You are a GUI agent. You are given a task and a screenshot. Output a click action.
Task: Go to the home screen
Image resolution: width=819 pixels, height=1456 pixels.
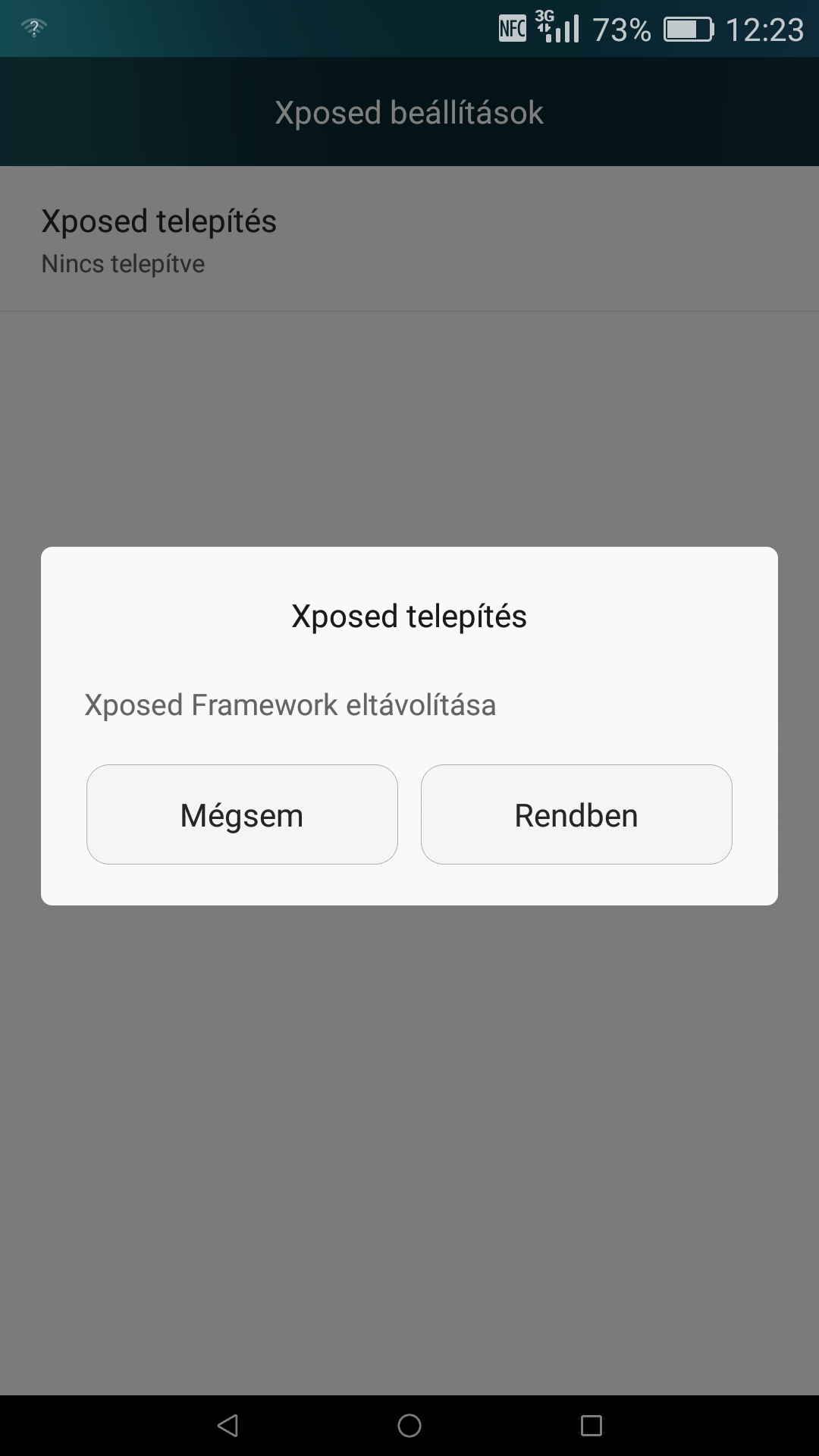(409, 1426)
